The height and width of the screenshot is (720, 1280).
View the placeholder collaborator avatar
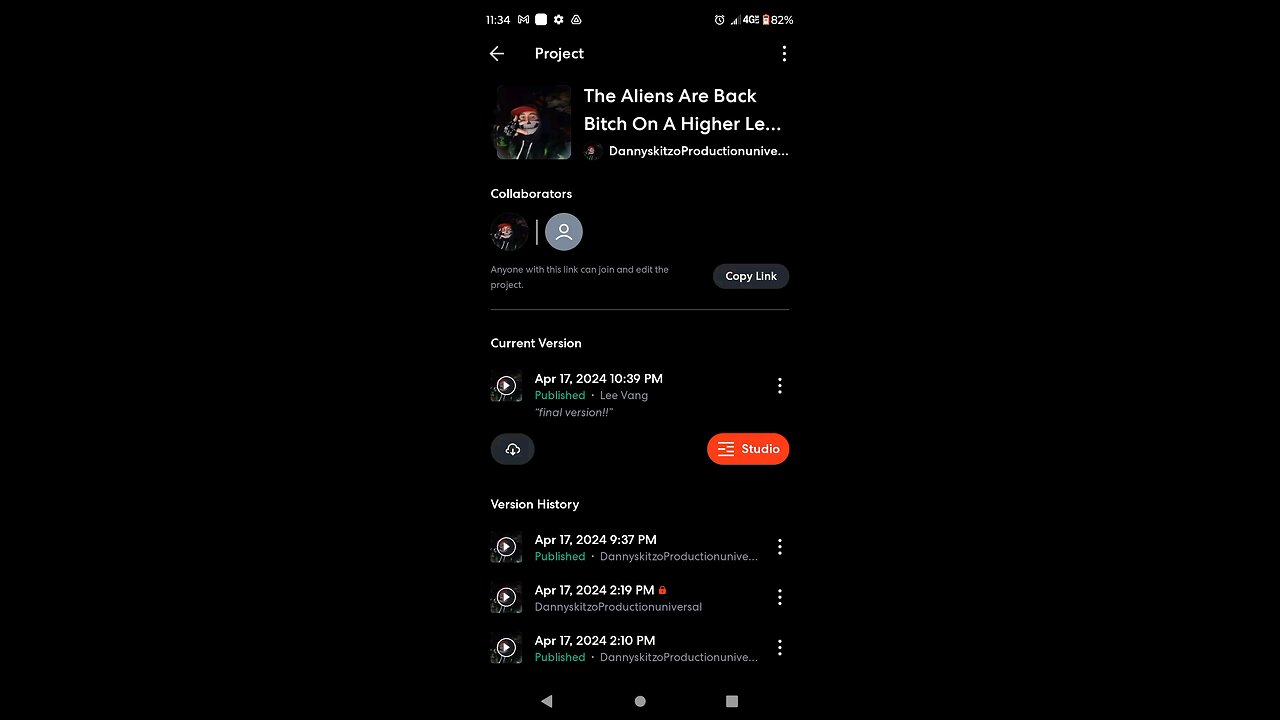click(564, 232)
